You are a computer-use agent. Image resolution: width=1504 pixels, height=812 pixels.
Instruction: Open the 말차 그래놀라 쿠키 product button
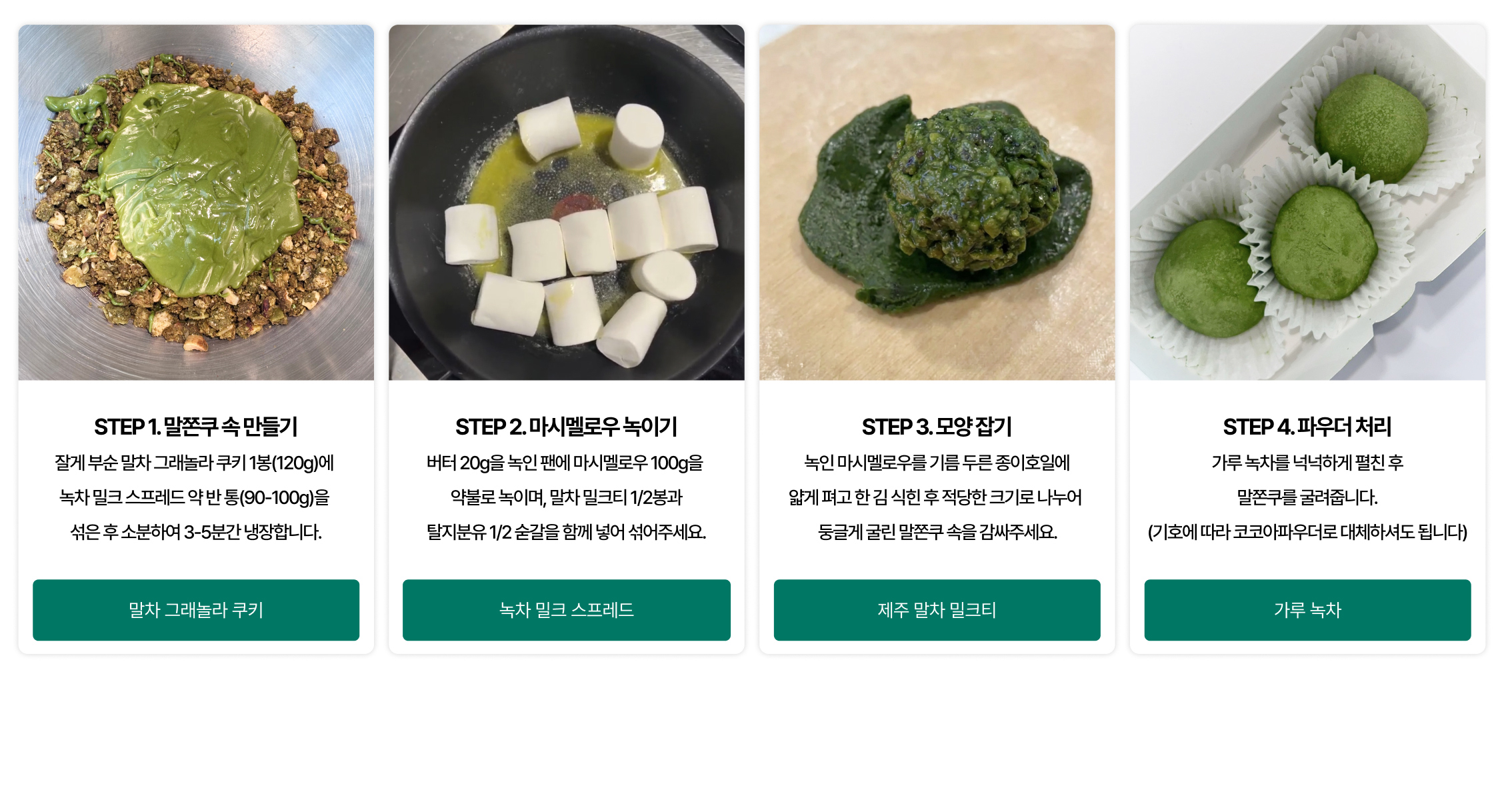click(196, 609)
